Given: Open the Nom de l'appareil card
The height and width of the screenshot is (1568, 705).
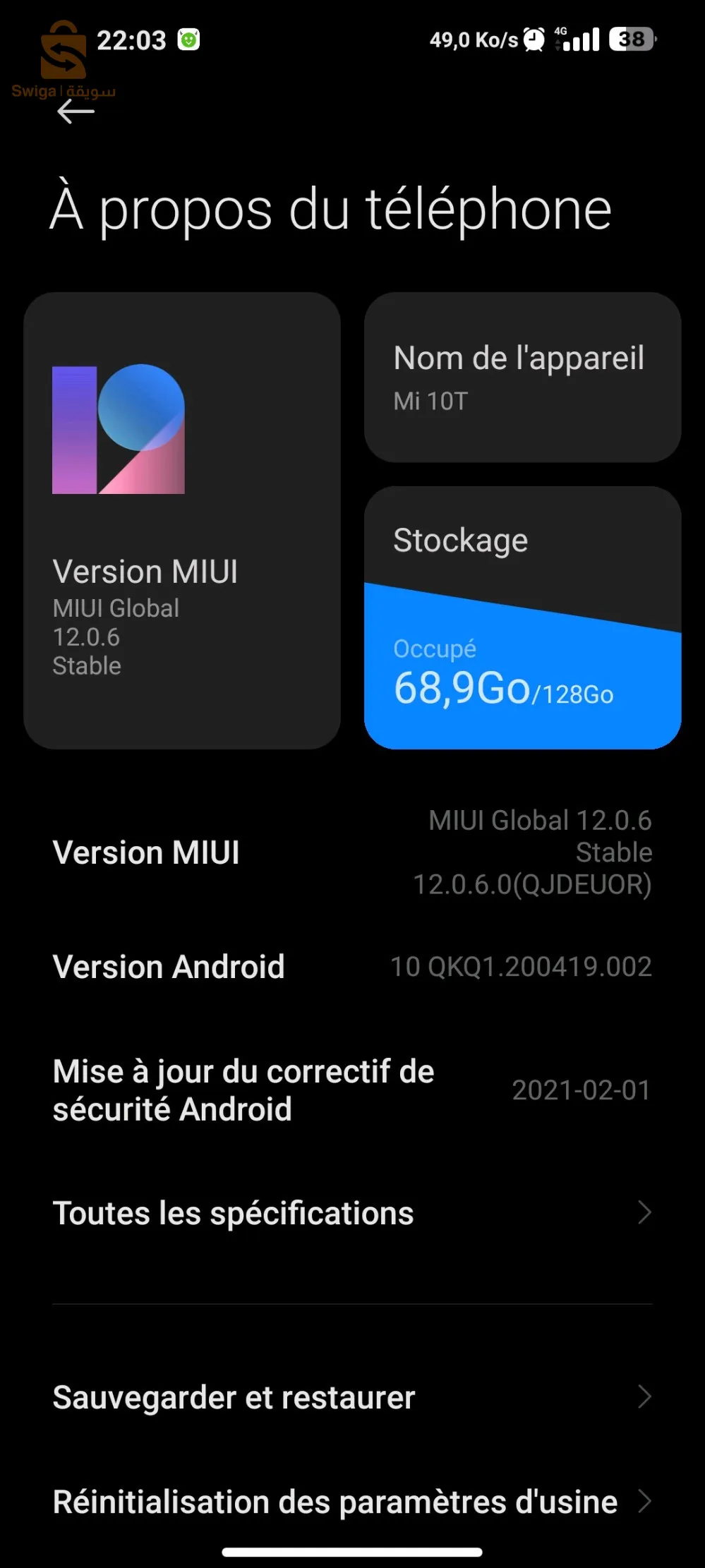Looking at the screenshot, I should click(522, 378).
